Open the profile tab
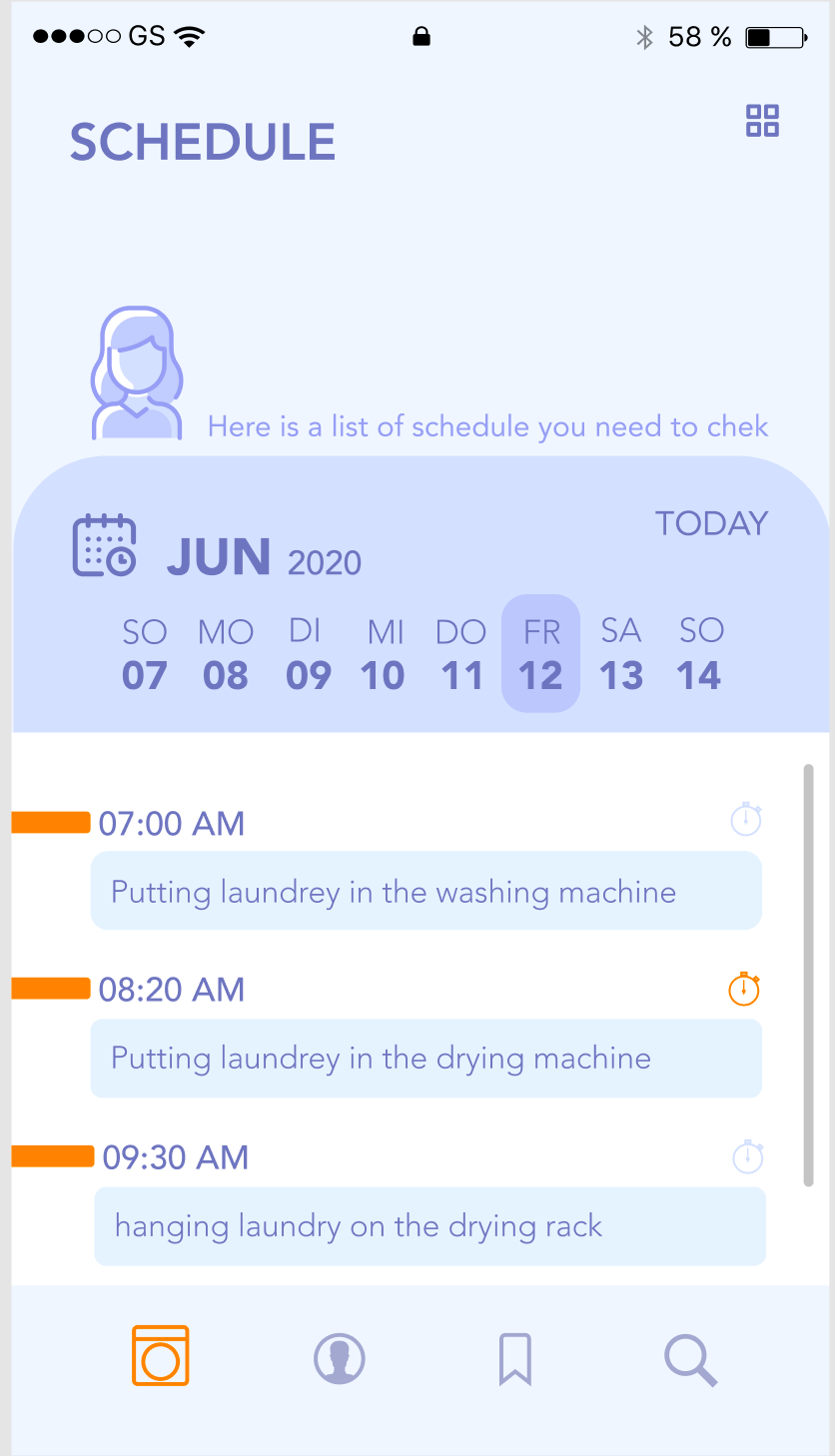Viewport: 835px width, 1456px height. click(340, 1359)
